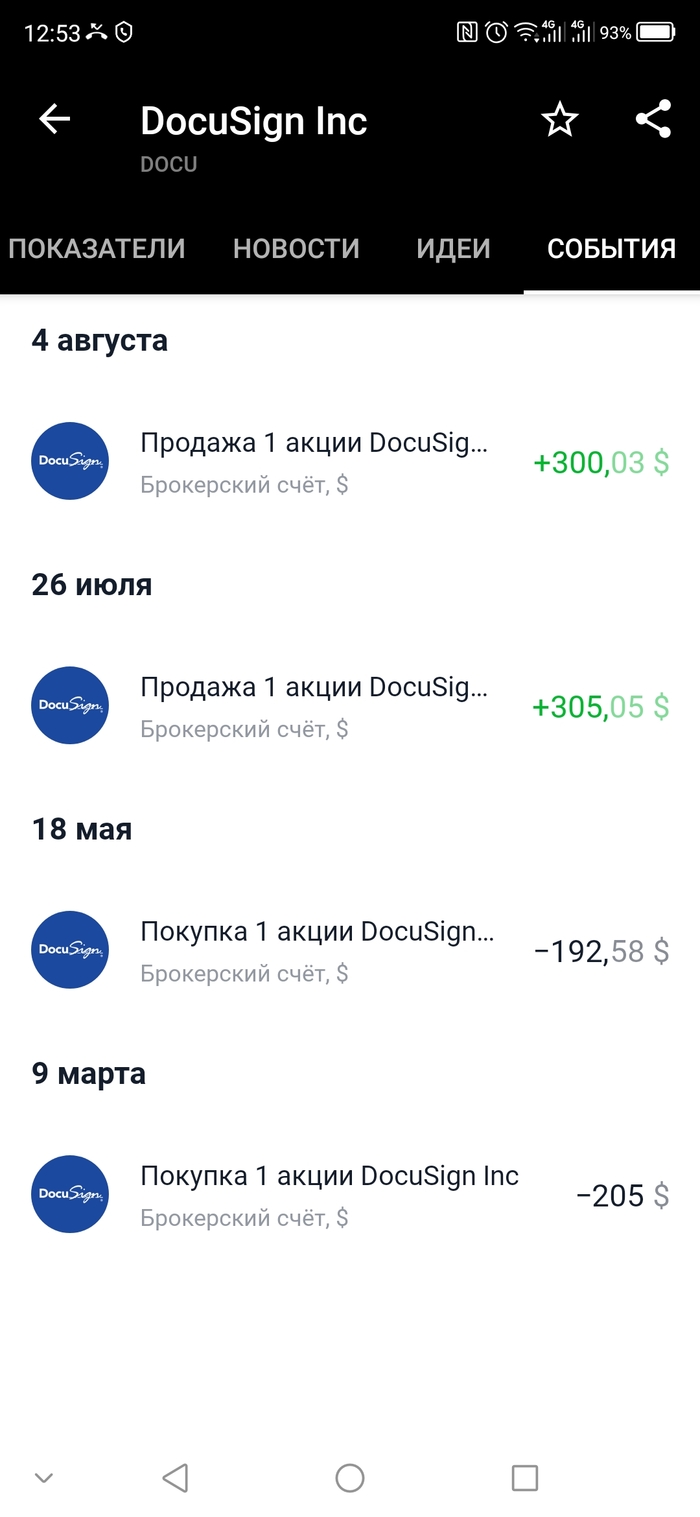Switch to the Идеи tab

[454, 248]
